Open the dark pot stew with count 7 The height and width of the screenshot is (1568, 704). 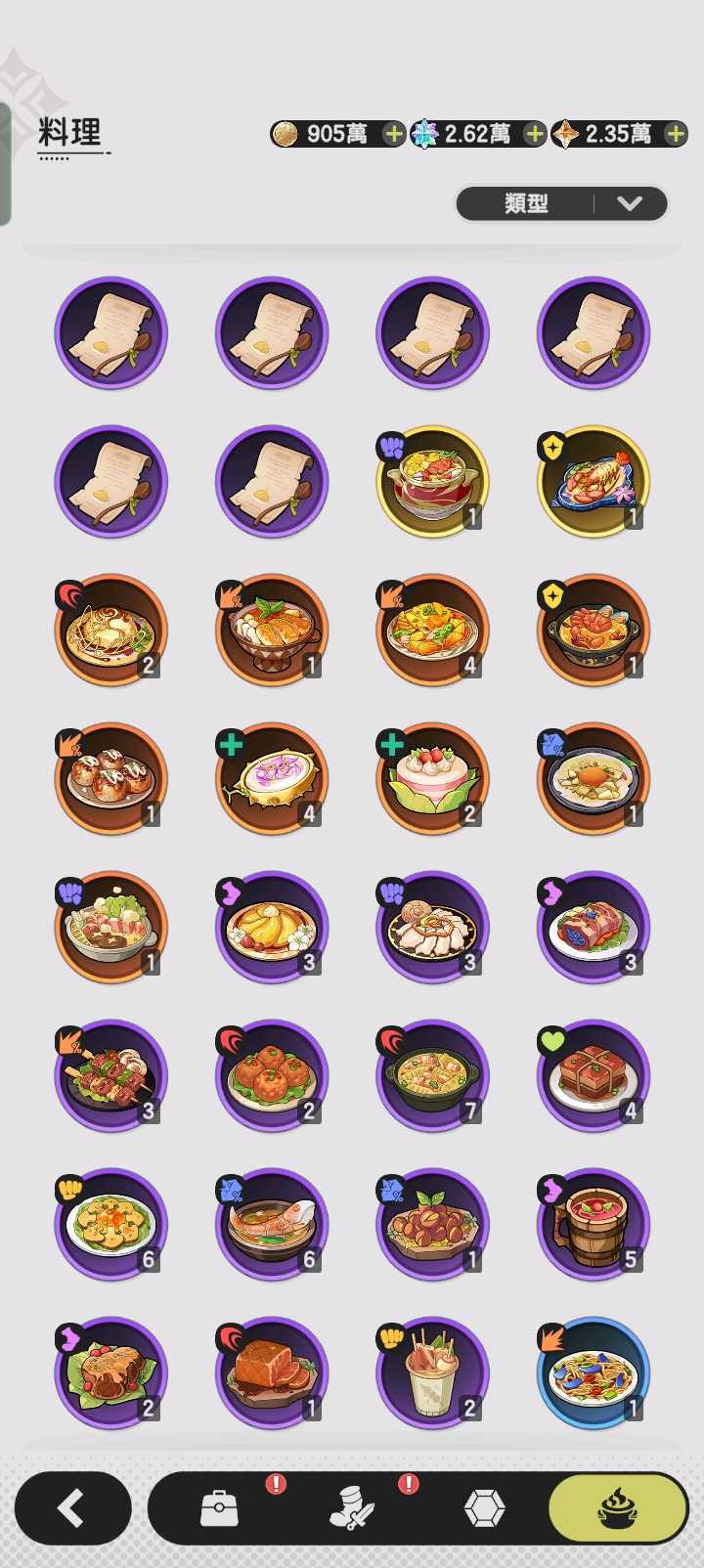(x=432, y=1076)
